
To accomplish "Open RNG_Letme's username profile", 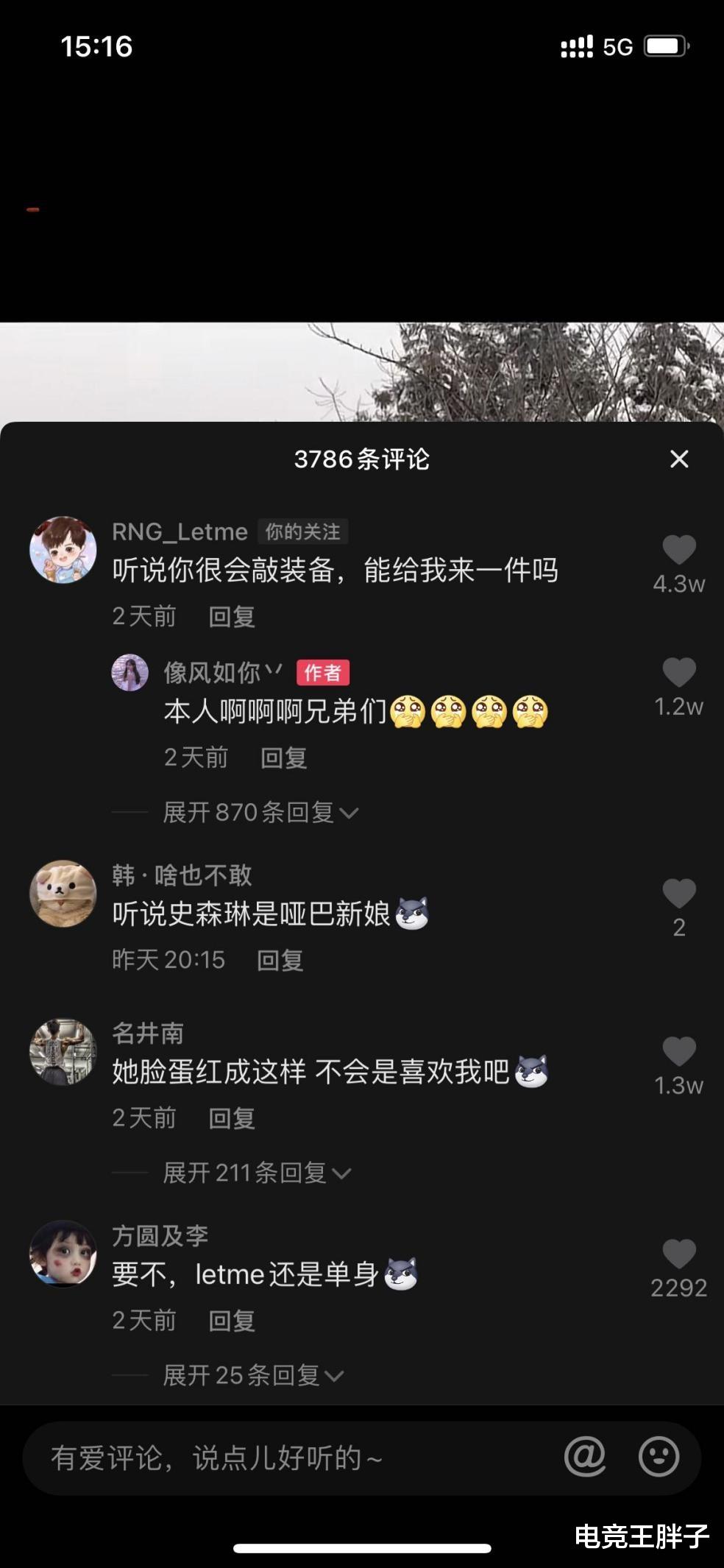I will coord(179,532).
